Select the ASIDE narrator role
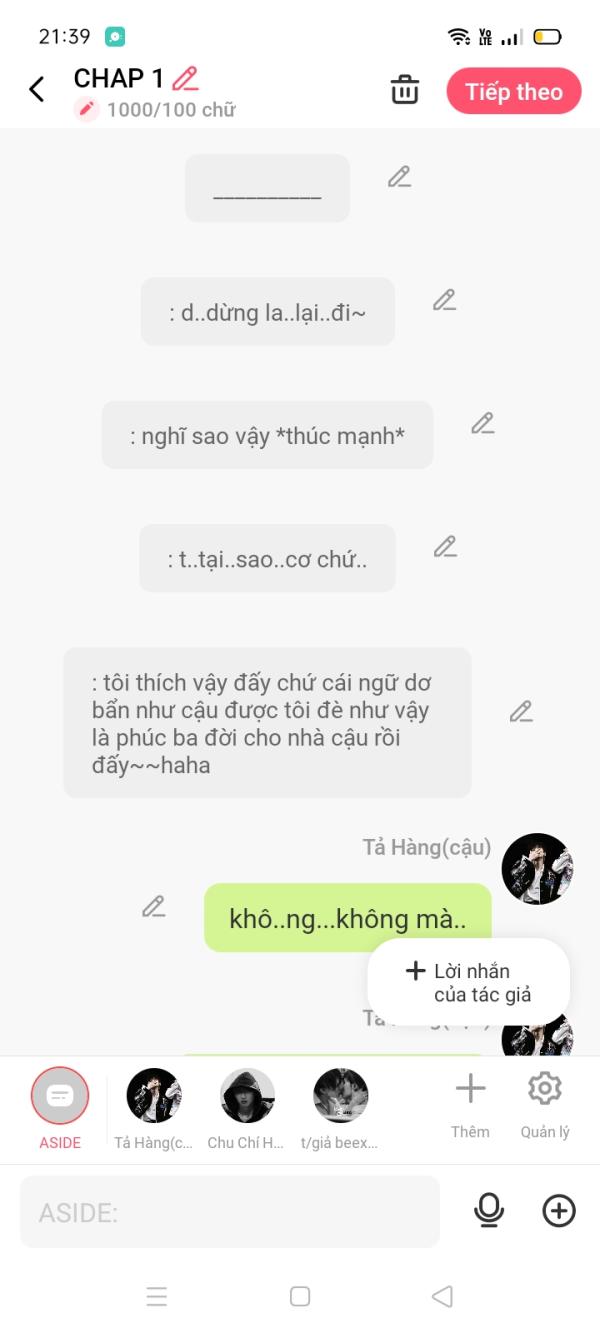 tap(60, 1108)
